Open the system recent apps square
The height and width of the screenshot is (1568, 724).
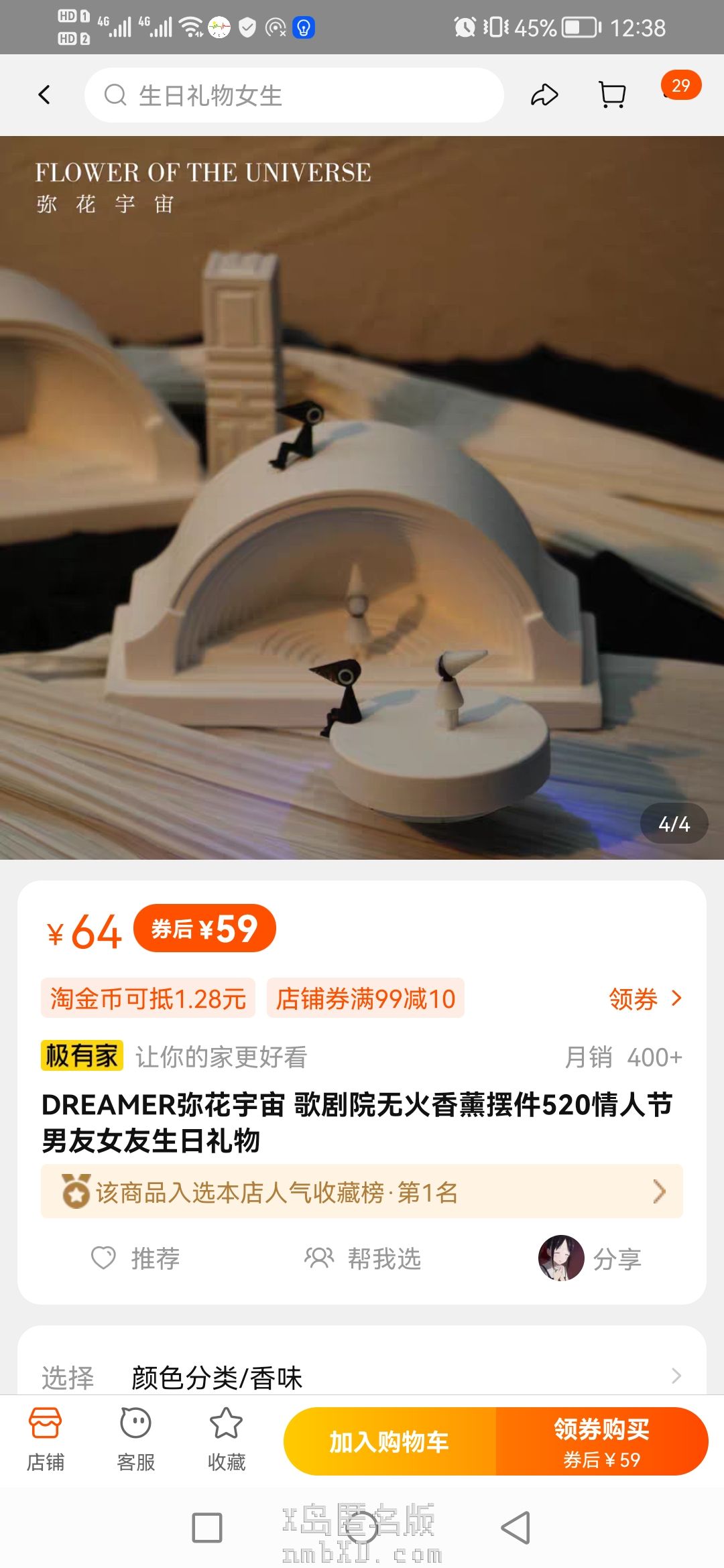(x=207, y=1528)
